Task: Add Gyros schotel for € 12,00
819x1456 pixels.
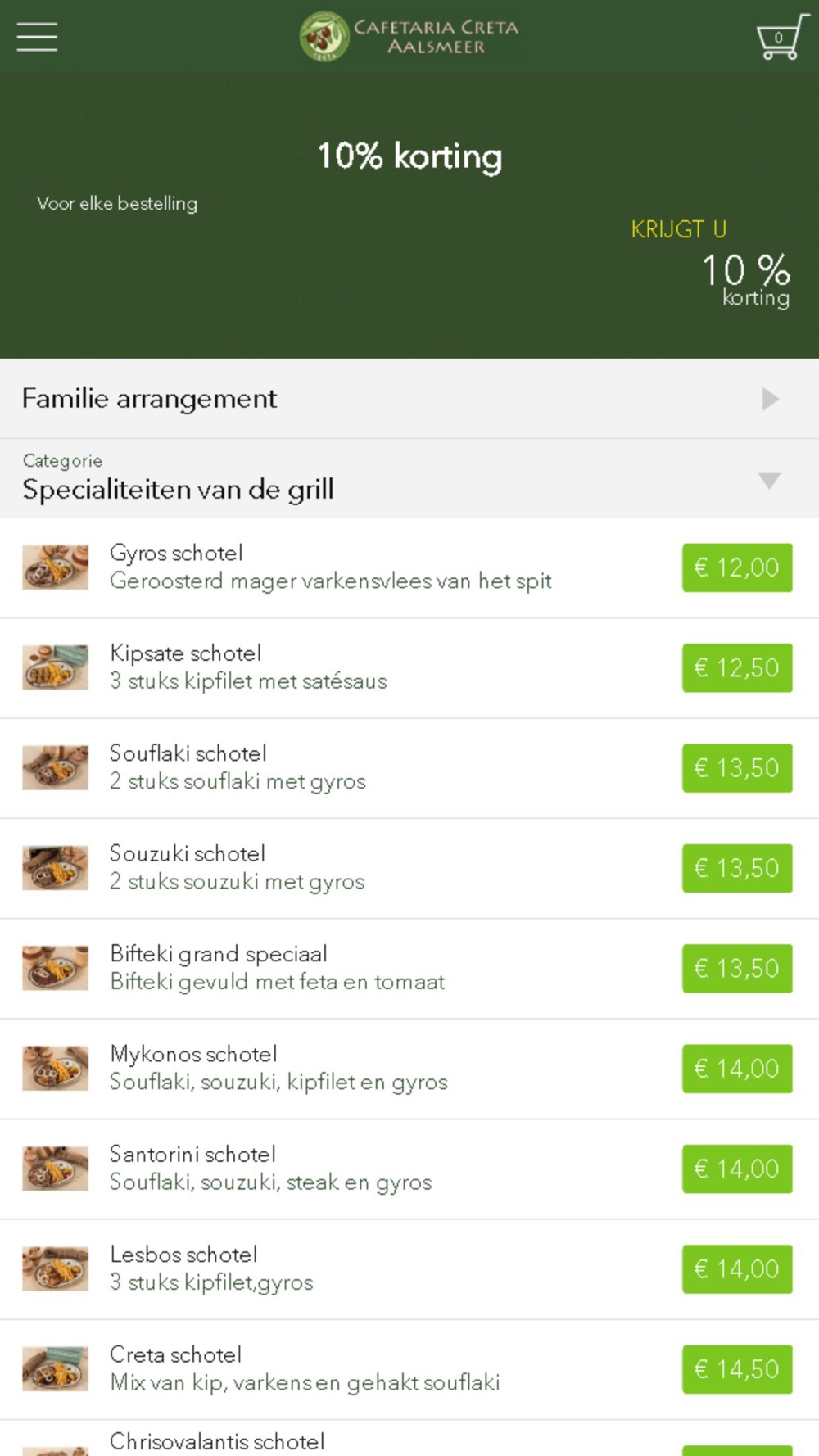Action: [x=736, y=567]
